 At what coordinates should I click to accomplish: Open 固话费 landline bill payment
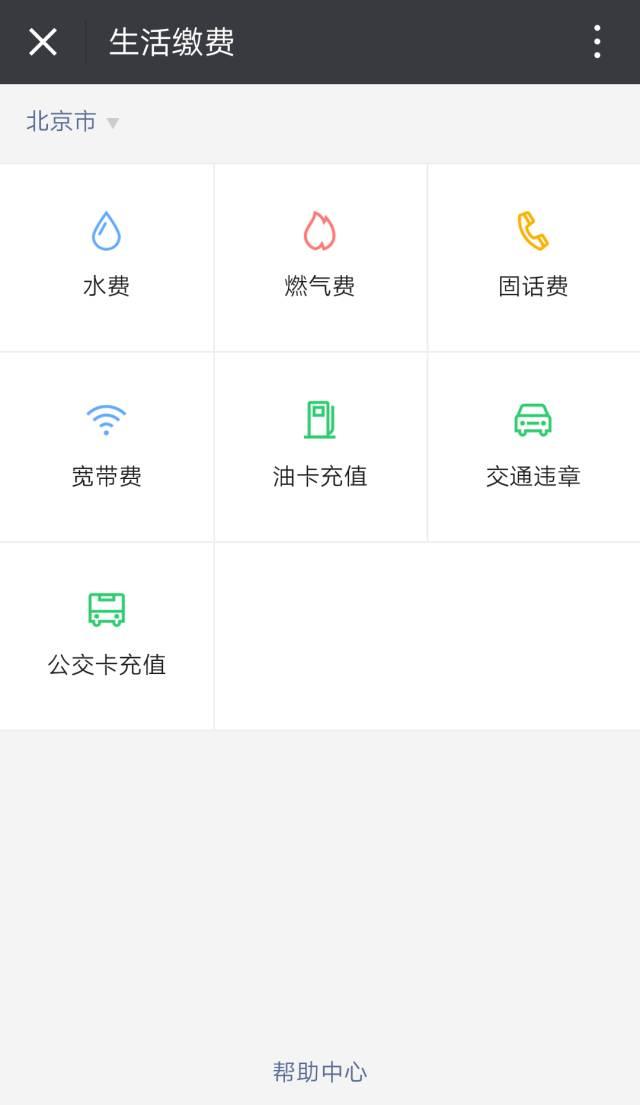(534, 258)
